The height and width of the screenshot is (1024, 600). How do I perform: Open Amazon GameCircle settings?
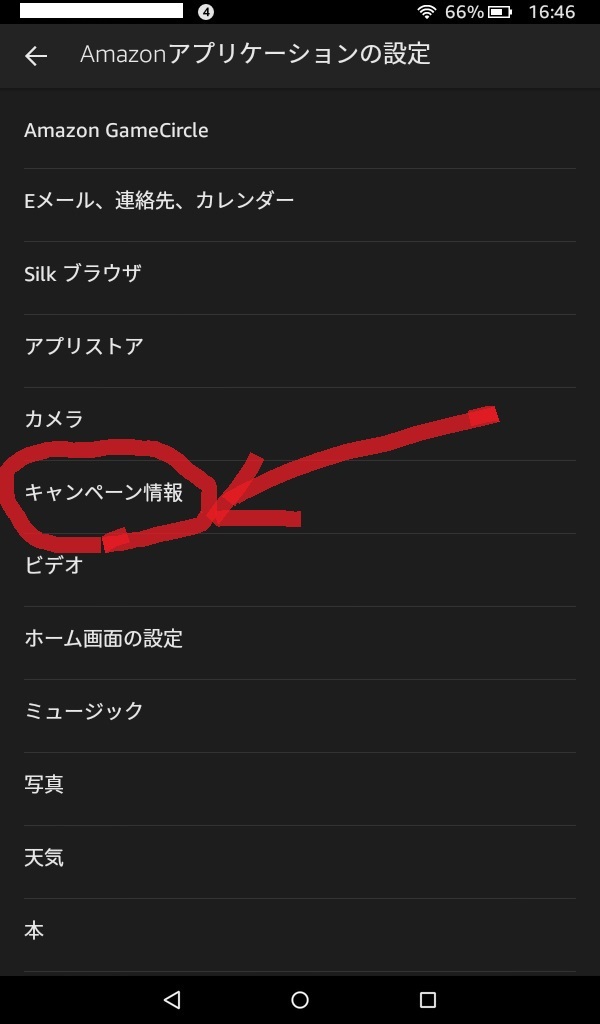tap(116, 131)
